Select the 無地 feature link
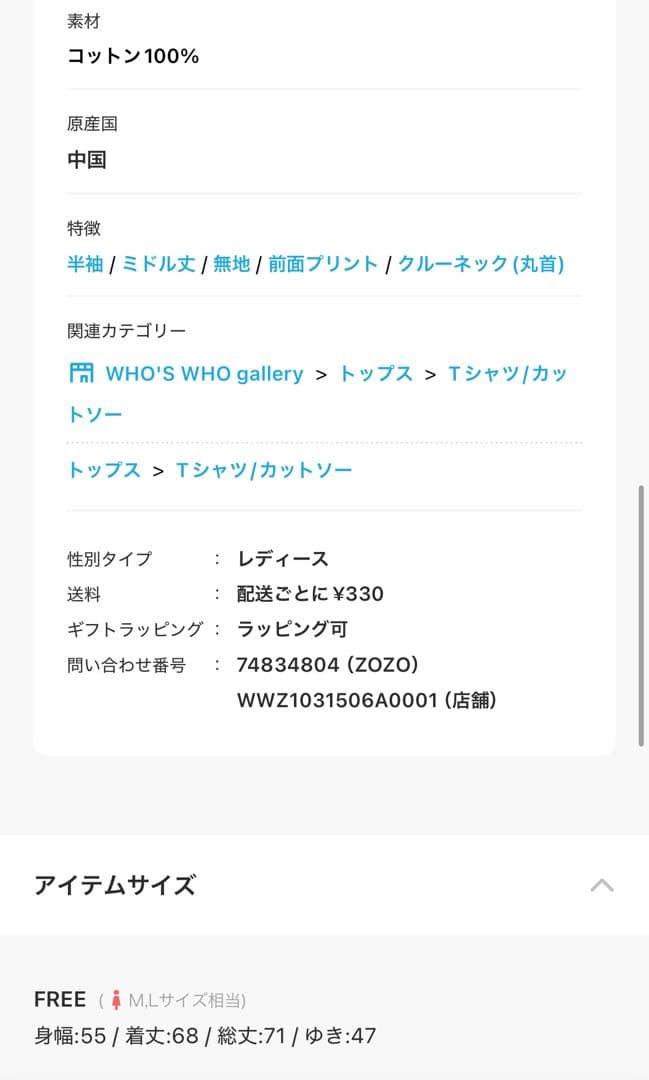 (x=231, y=264)
